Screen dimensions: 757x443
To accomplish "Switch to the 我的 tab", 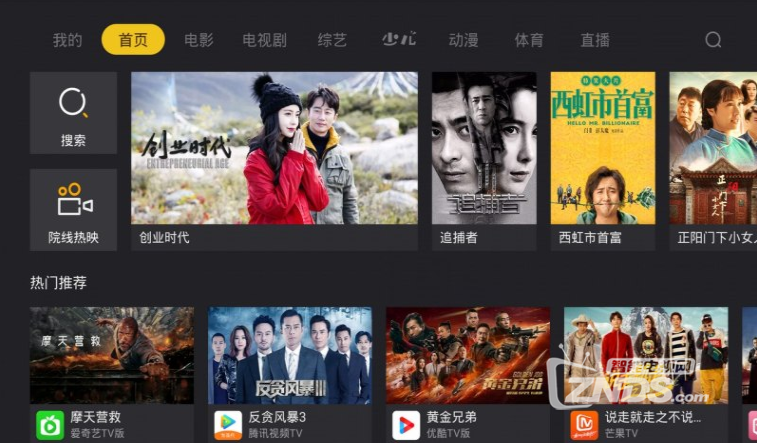I will coord(68,40).
